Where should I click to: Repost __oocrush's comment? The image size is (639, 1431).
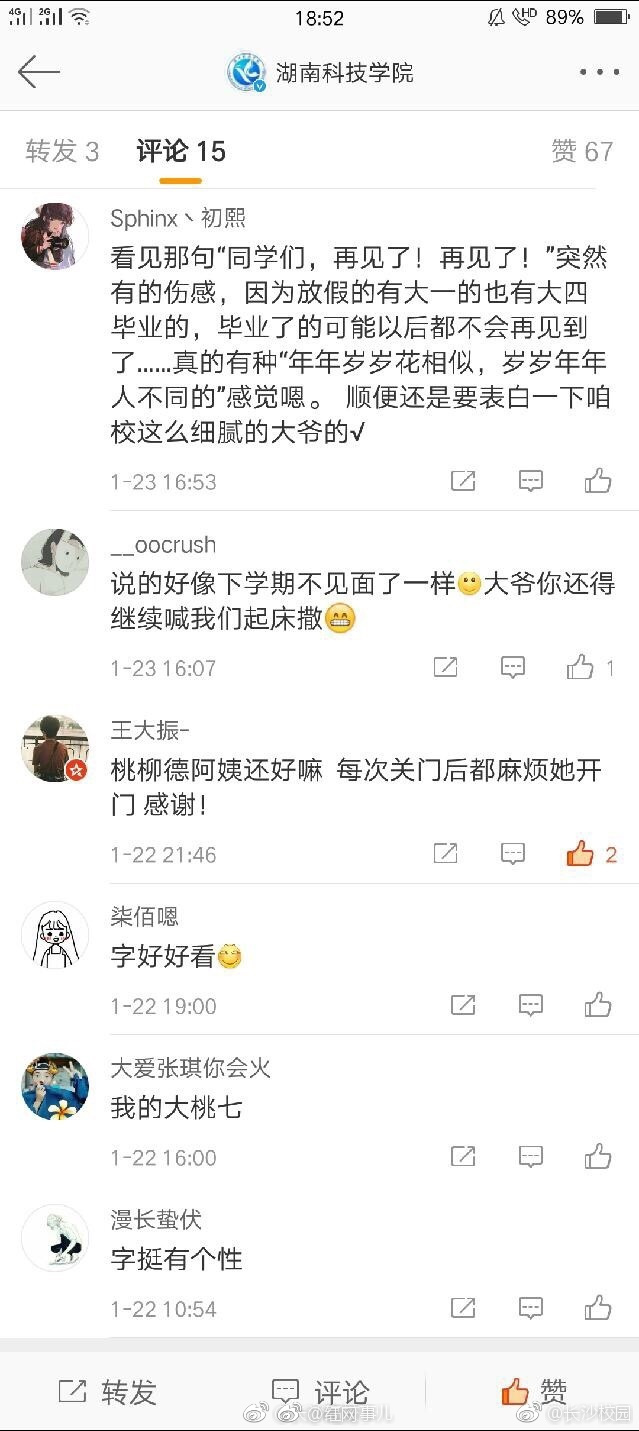(x=445, y=667)
